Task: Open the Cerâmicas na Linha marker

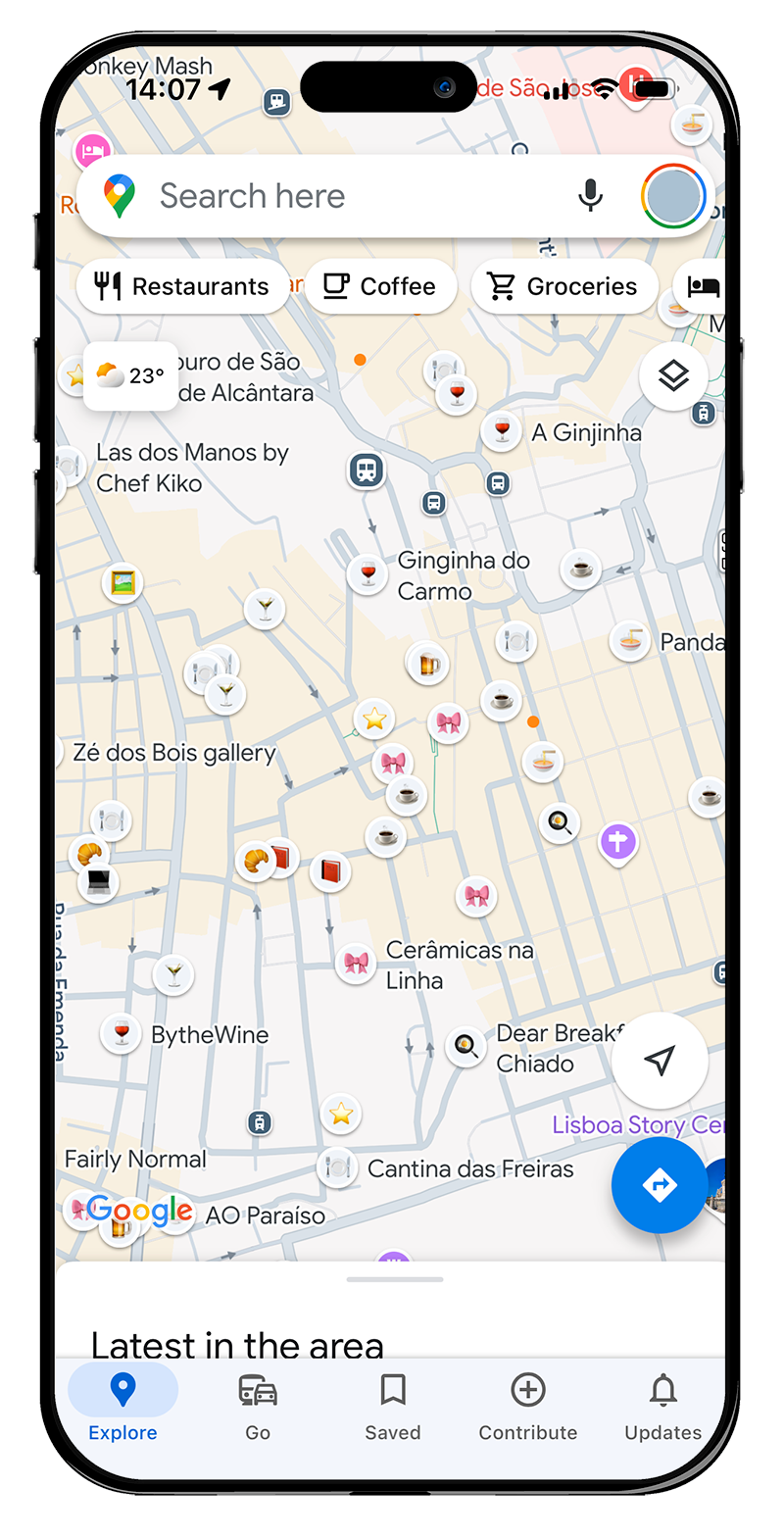Action: (356, 964)
